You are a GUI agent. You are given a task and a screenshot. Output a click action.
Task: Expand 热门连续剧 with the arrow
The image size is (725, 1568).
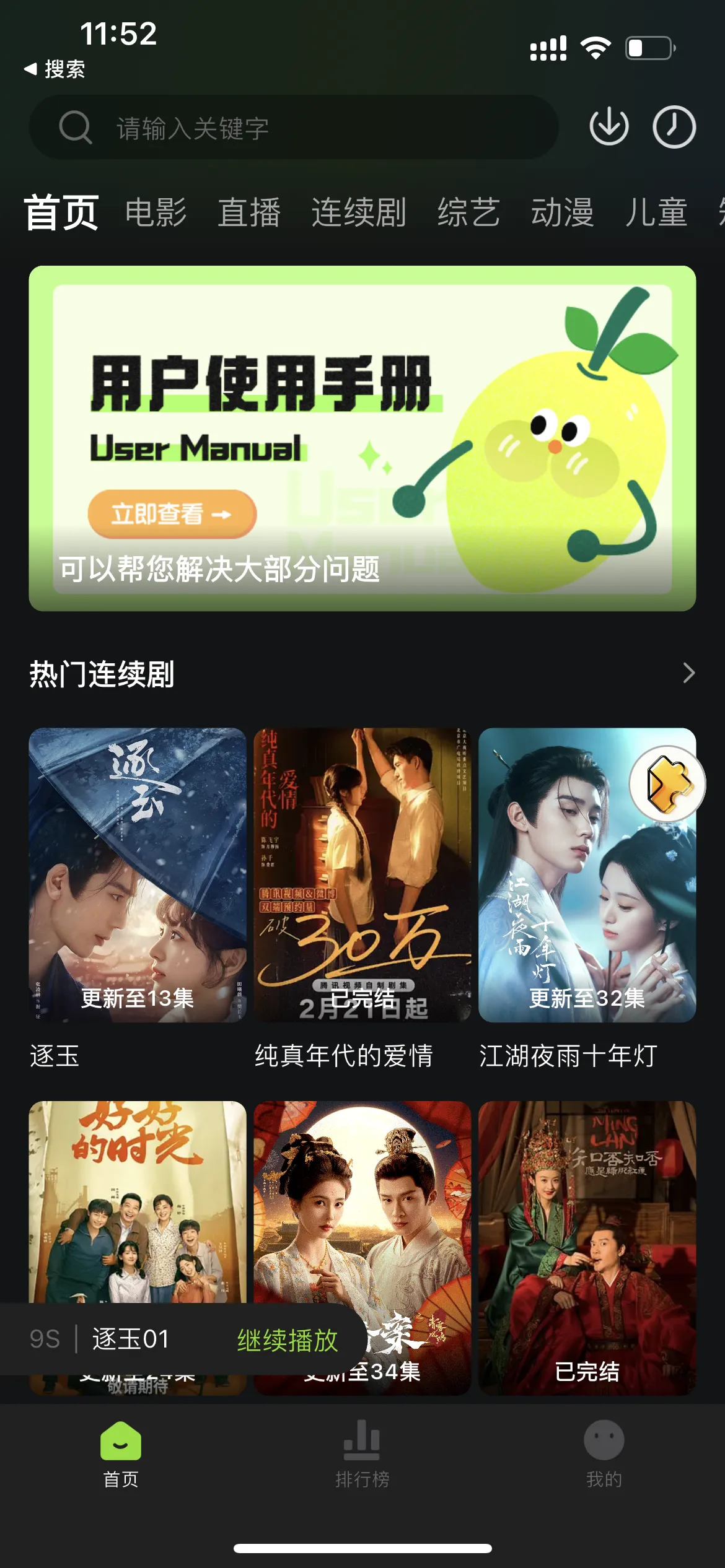pyautogui.click(x=688, y=673)
